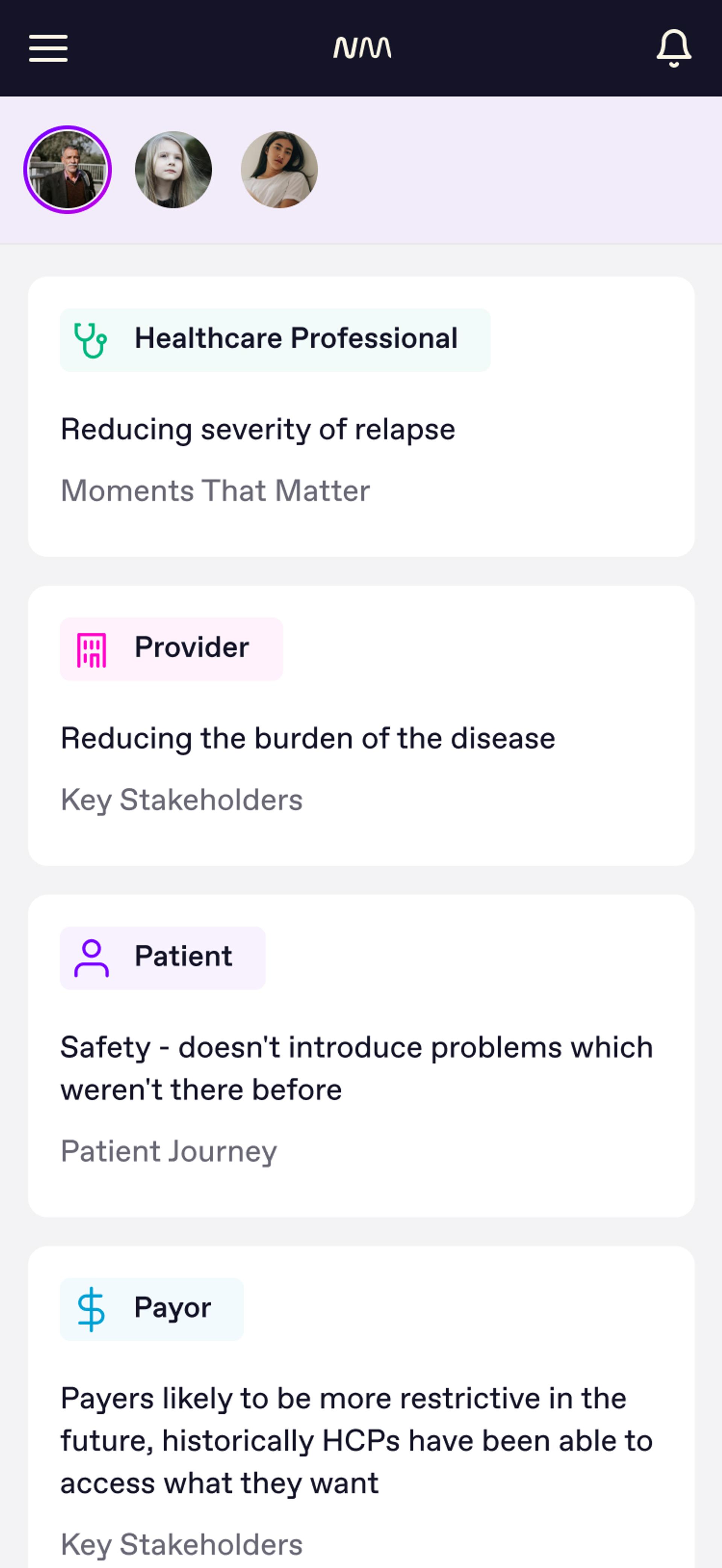This screenshot has width=722, height=1568.
Task: Open the Provider card about disease burden
Action: point(361,726)
